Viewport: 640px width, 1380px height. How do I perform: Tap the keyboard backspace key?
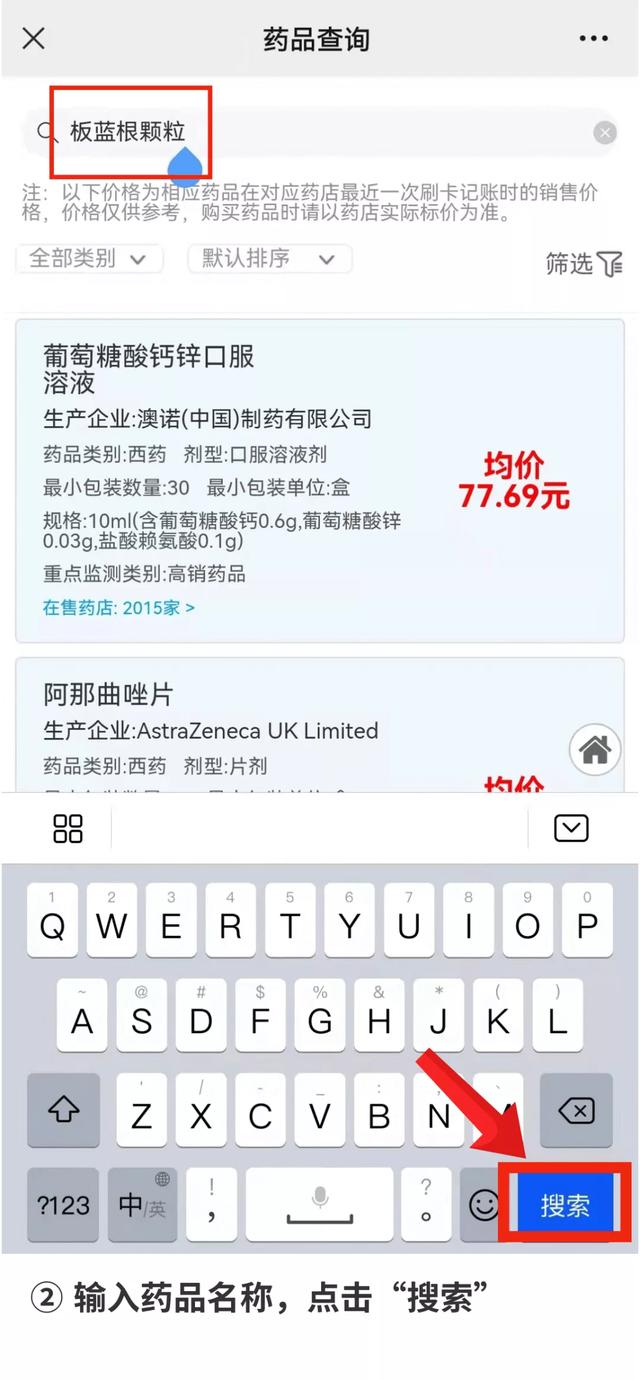point(576,1111)
